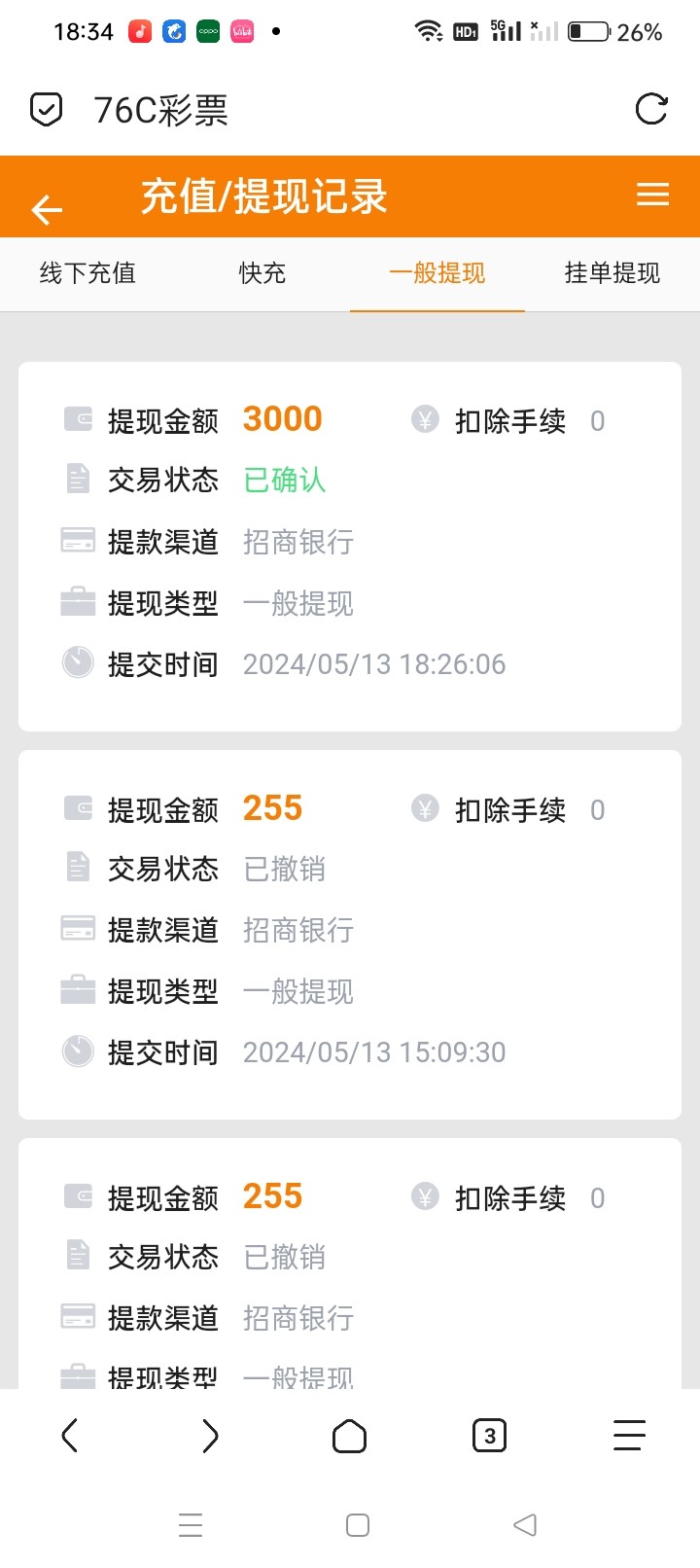Open the browser menu in bottom toolbar
This screenshot has height=1568, width=700.
click(x=629, y=1436)
